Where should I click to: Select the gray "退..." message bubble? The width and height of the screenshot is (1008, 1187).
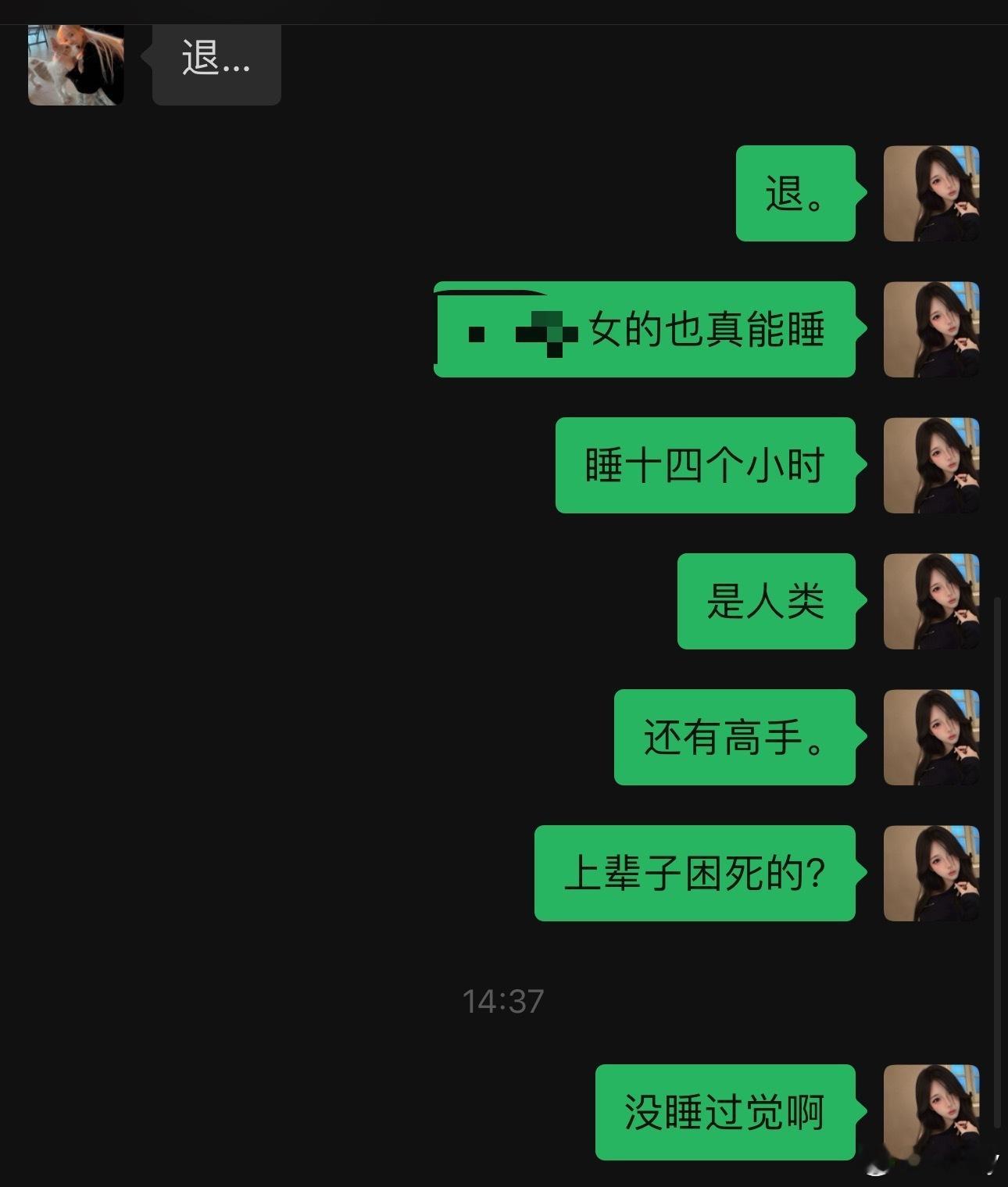(x=215, y=64)
